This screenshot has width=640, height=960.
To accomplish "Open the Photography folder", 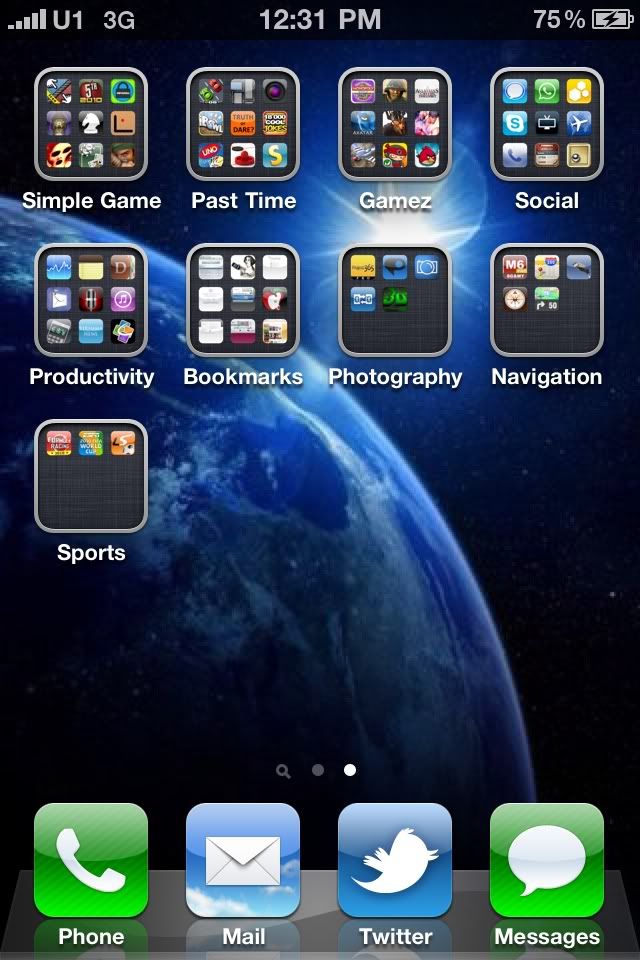I will (395, 300).
